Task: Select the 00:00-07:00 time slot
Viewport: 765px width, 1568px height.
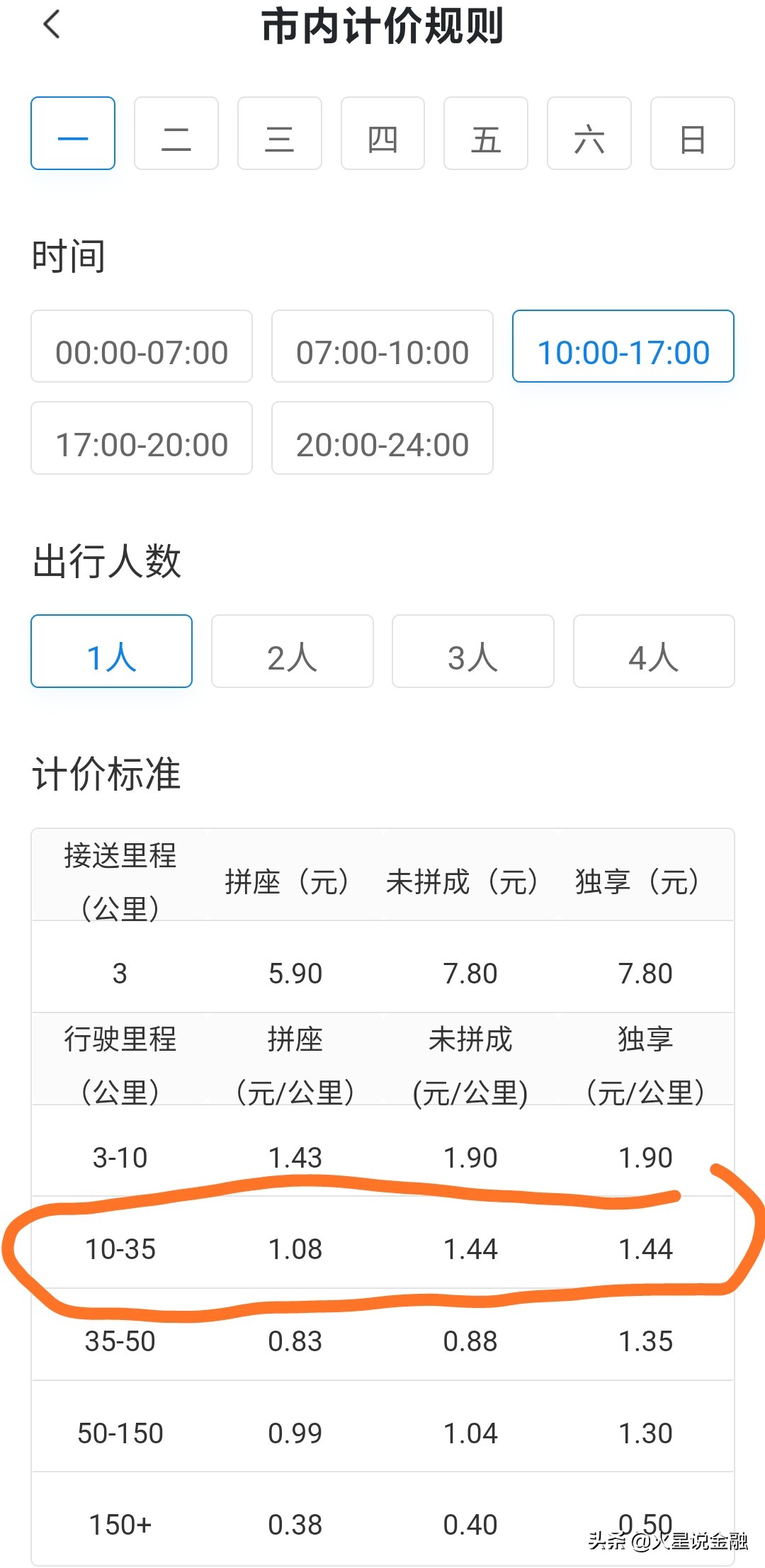Action: [x=142, y=346]
